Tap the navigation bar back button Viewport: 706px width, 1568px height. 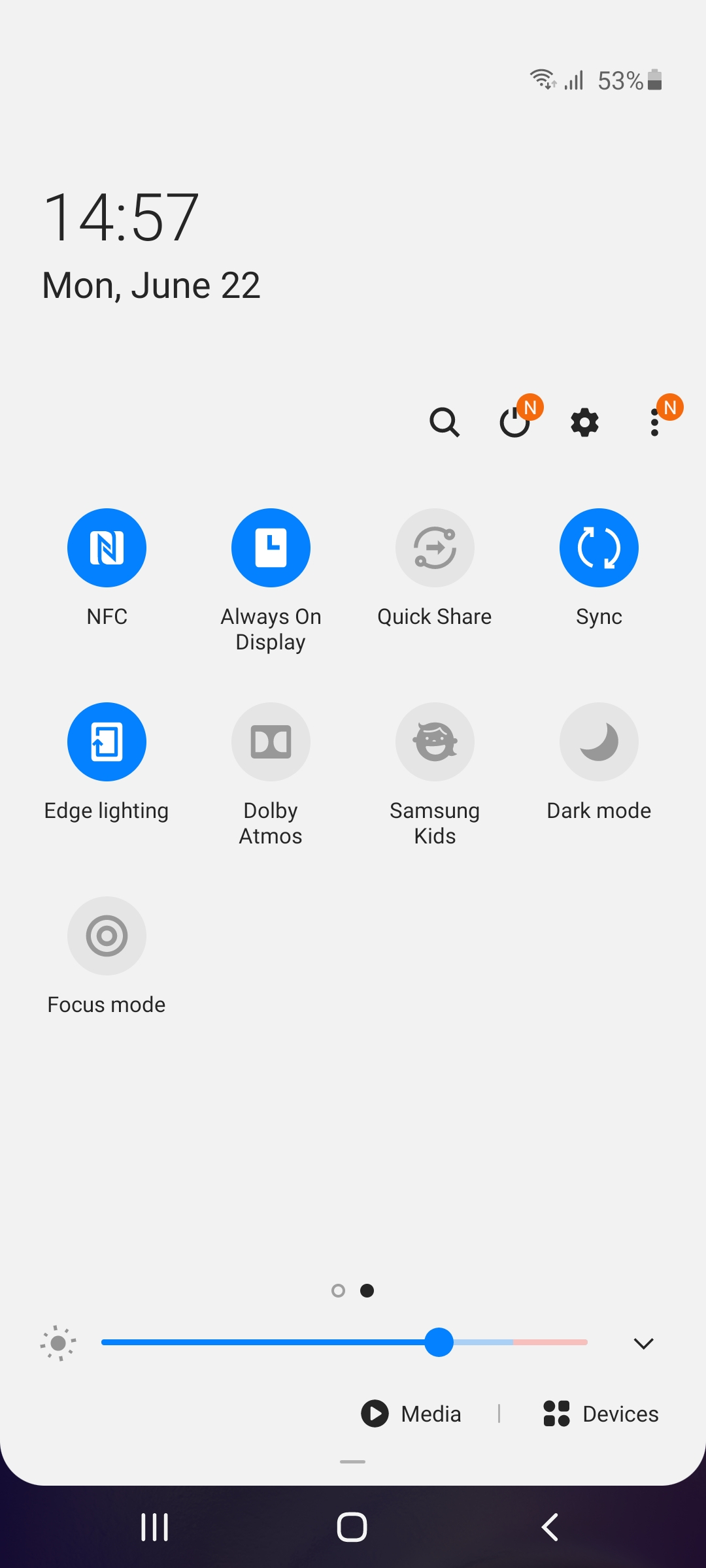click(550, 1527)
